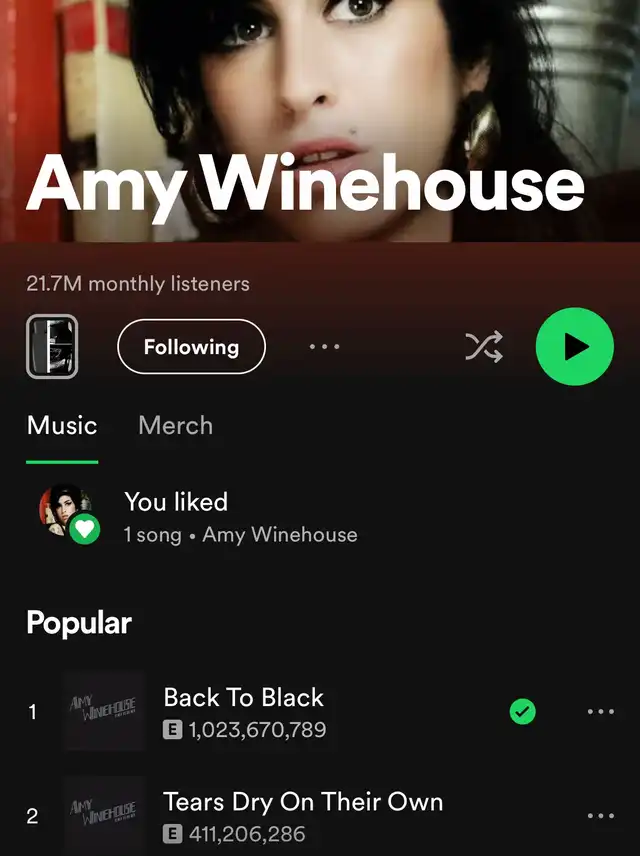Play Amy Winehouse's music
The width and height of the screenshot is (640, 856).
tap(574, 347)
